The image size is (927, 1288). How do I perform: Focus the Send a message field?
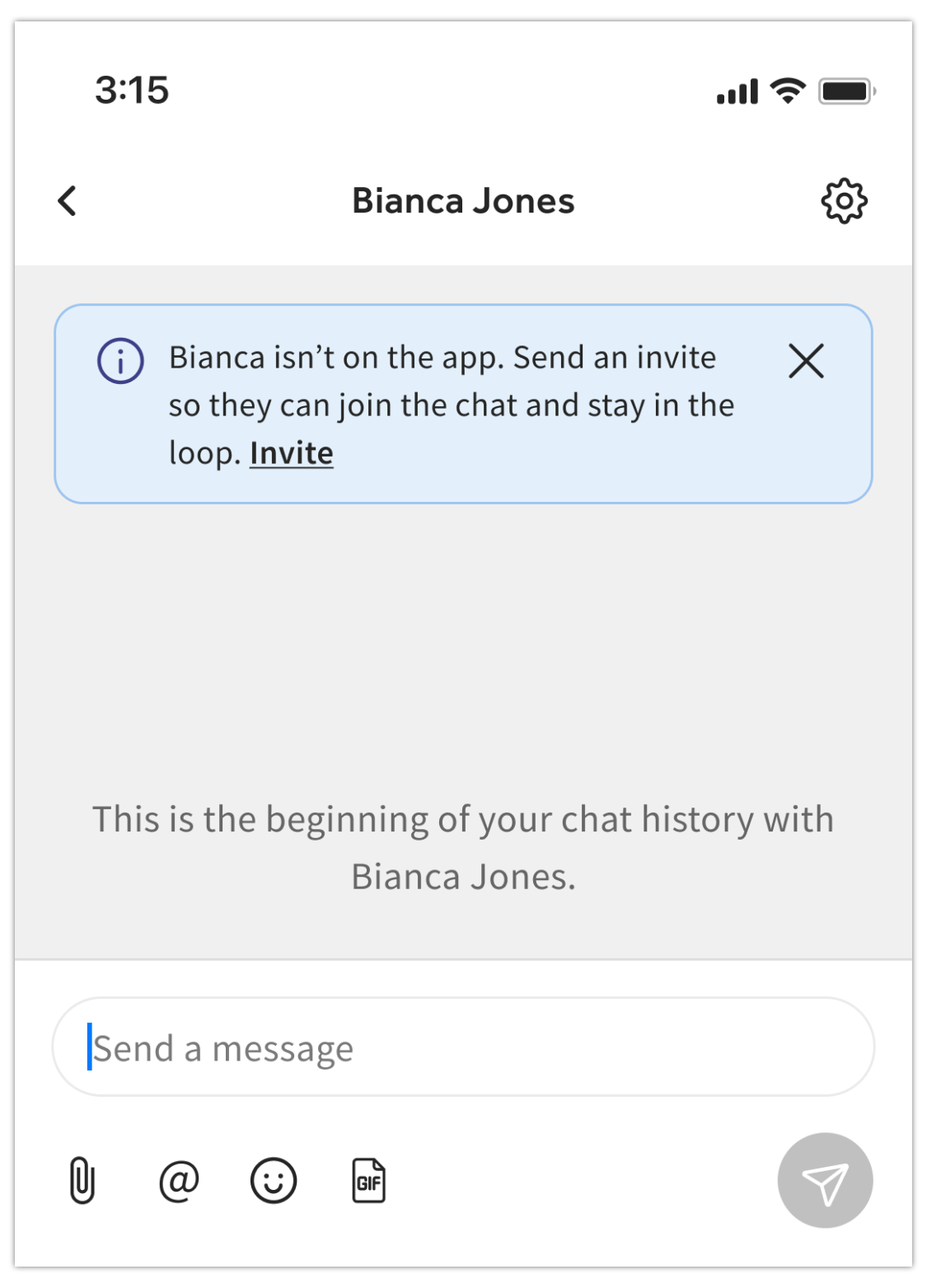[463, 1047]
